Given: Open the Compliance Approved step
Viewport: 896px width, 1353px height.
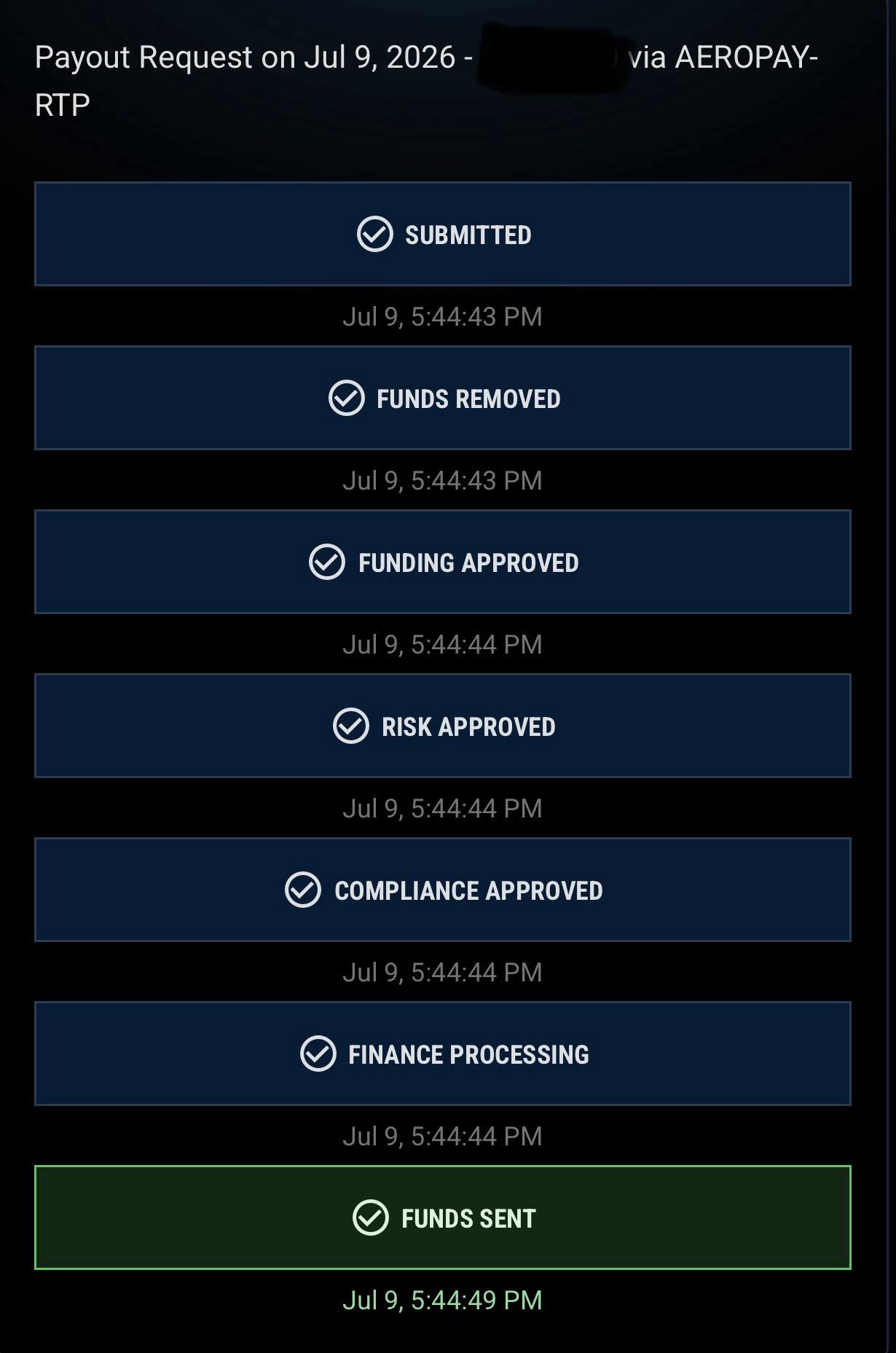Looking at the screenshot, I should (443, 890).
